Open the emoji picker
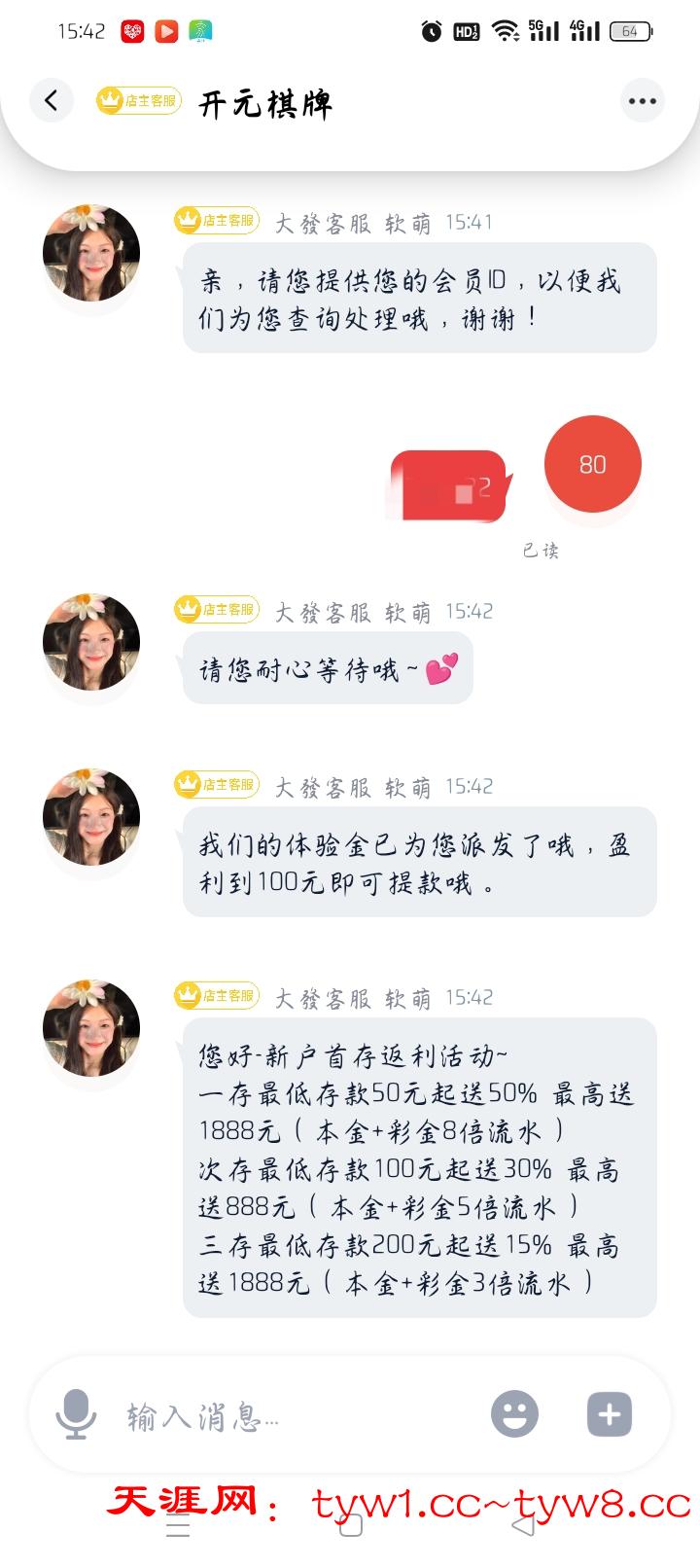Screen dimensions: 700x1568 514,1414
